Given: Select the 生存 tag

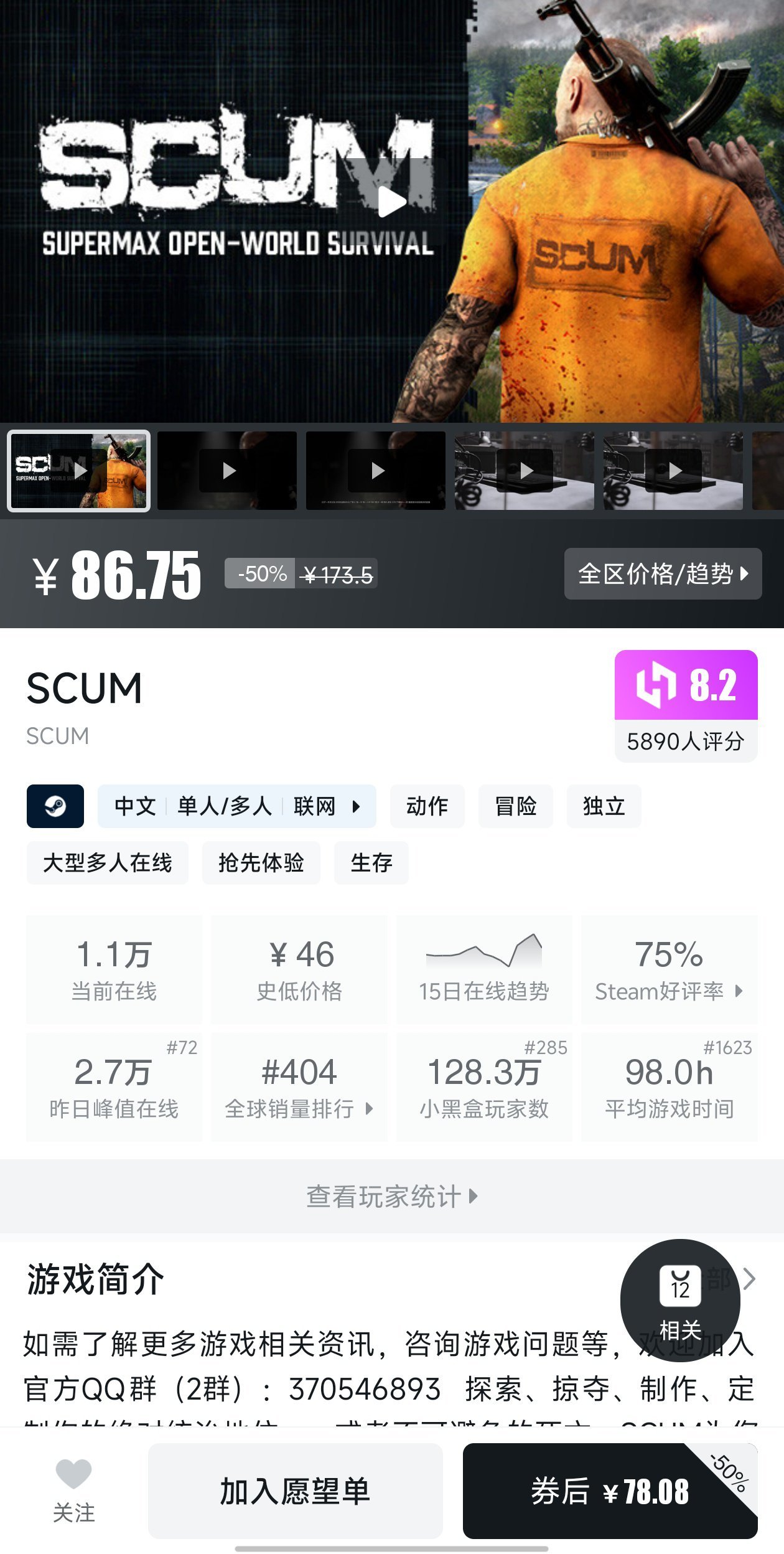Looking at the screenshot, I should pyautogui.click(x=371, y=863).
